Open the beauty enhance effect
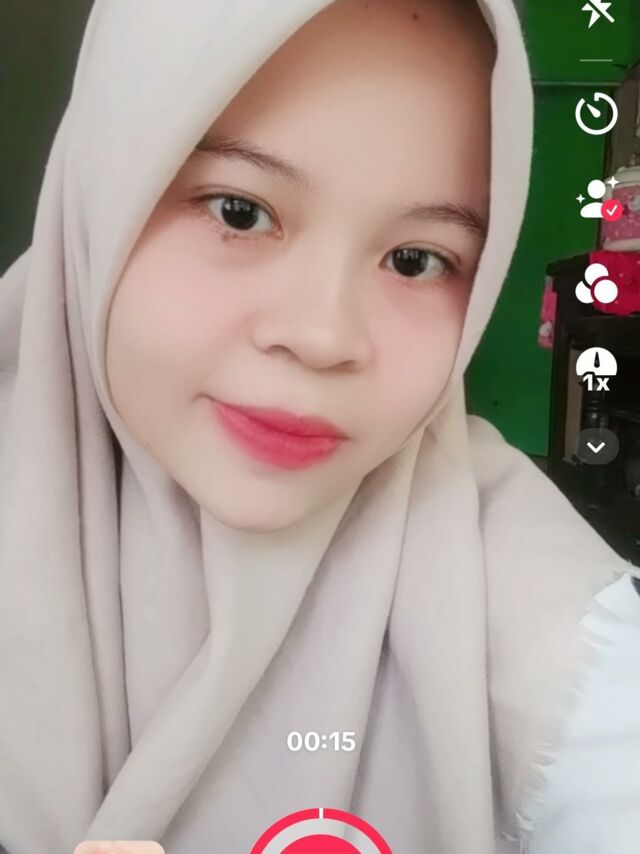The width and height of the screenshot is (640, 854). tap(598, 198)
